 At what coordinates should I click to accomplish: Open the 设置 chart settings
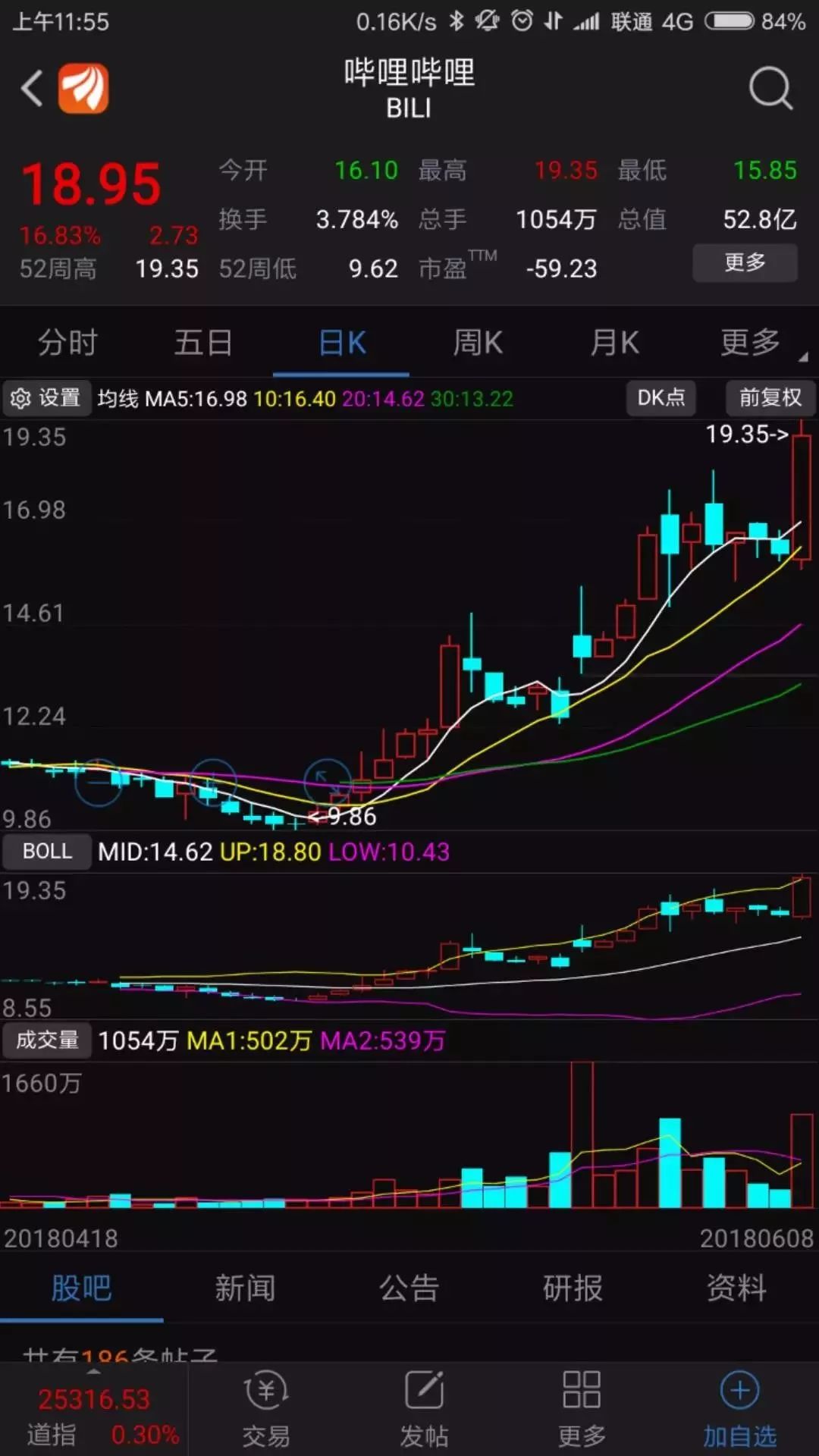tap(47, 398)
